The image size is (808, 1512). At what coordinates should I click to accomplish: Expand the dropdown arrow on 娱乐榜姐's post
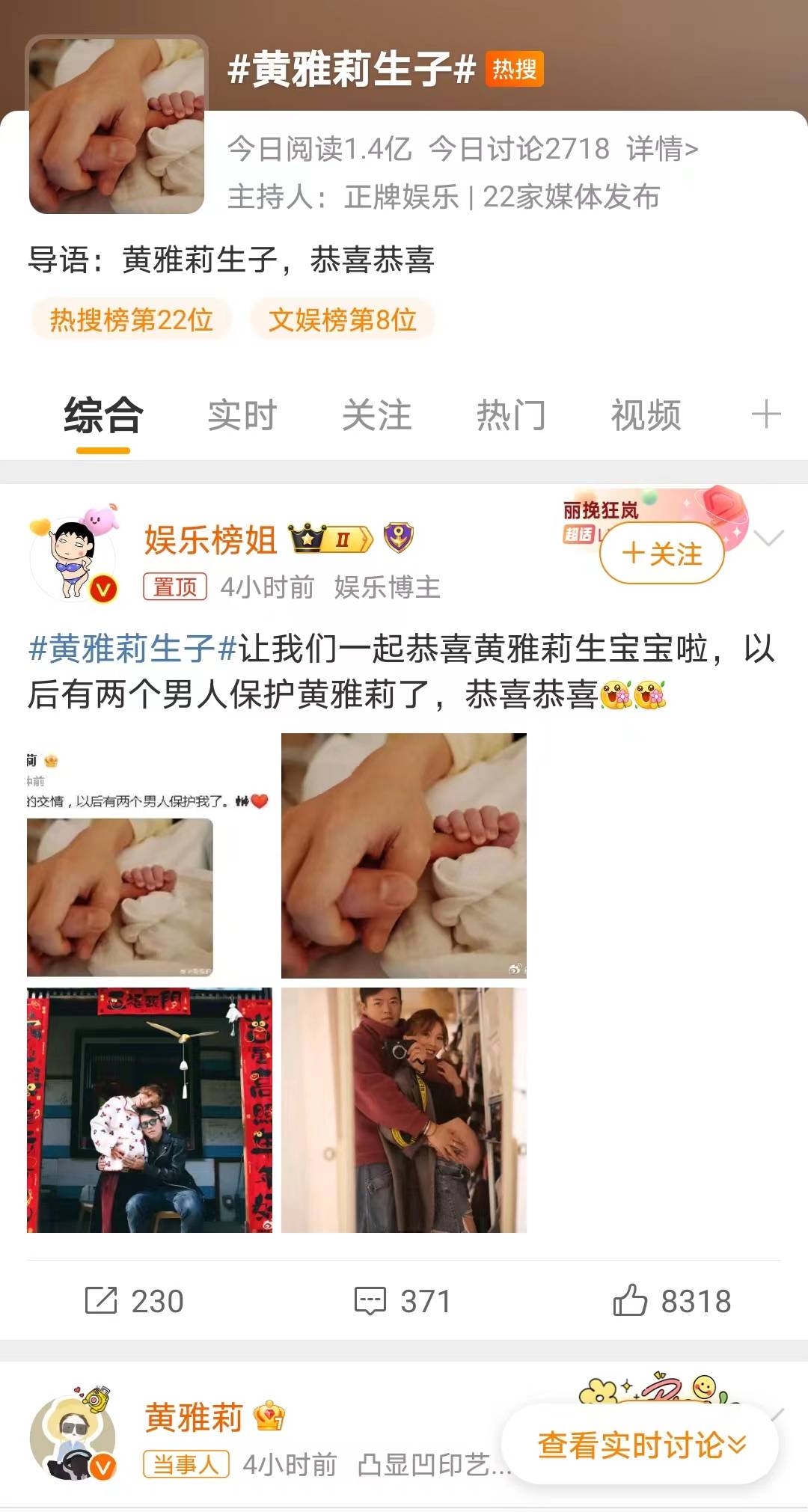coord(770,537)
